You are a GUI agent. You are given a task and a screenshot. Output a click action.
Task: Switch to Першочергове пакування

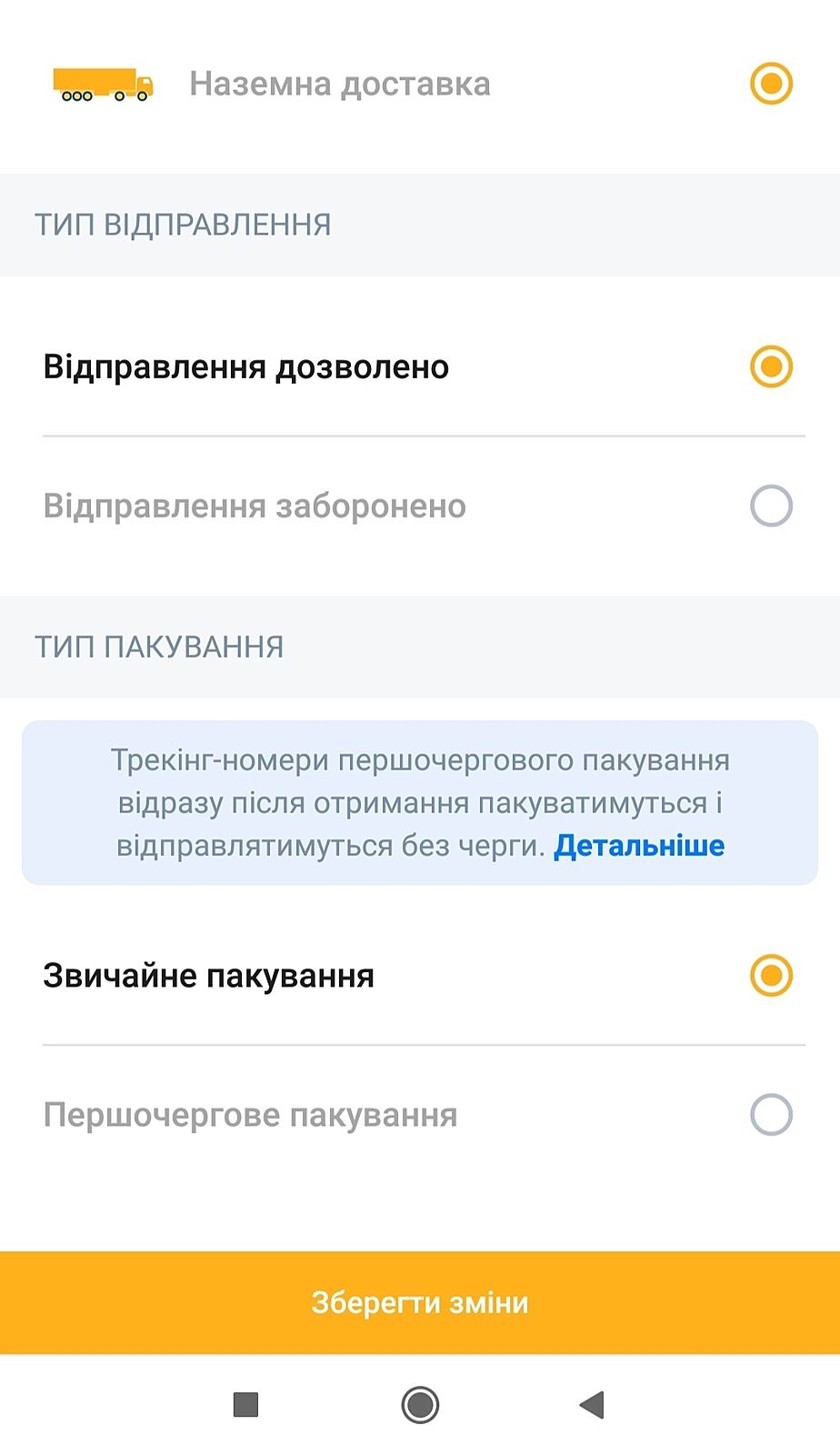coord(771,1115)
